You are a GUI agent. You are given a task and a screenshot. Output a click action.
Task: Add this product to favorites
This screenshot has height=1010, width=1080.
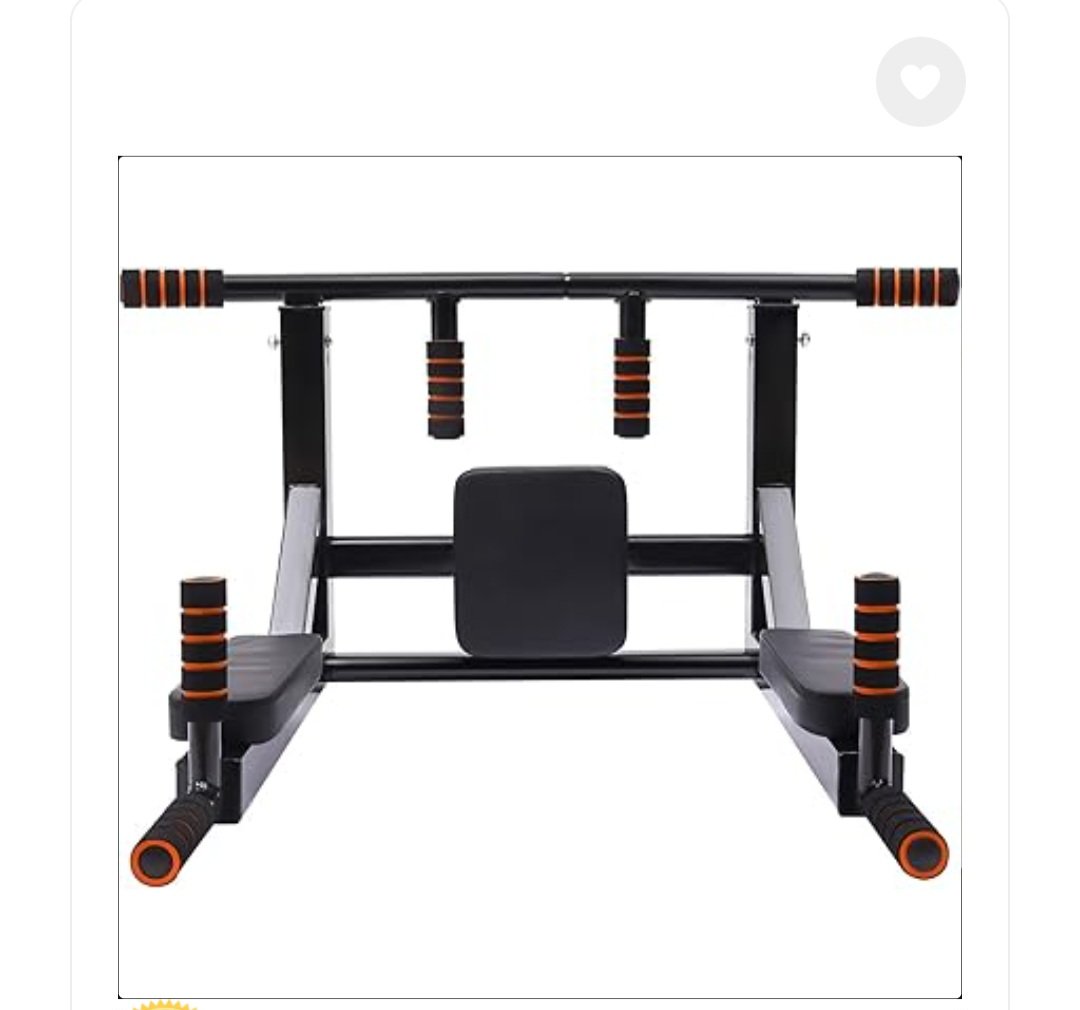tap(920, 82)
